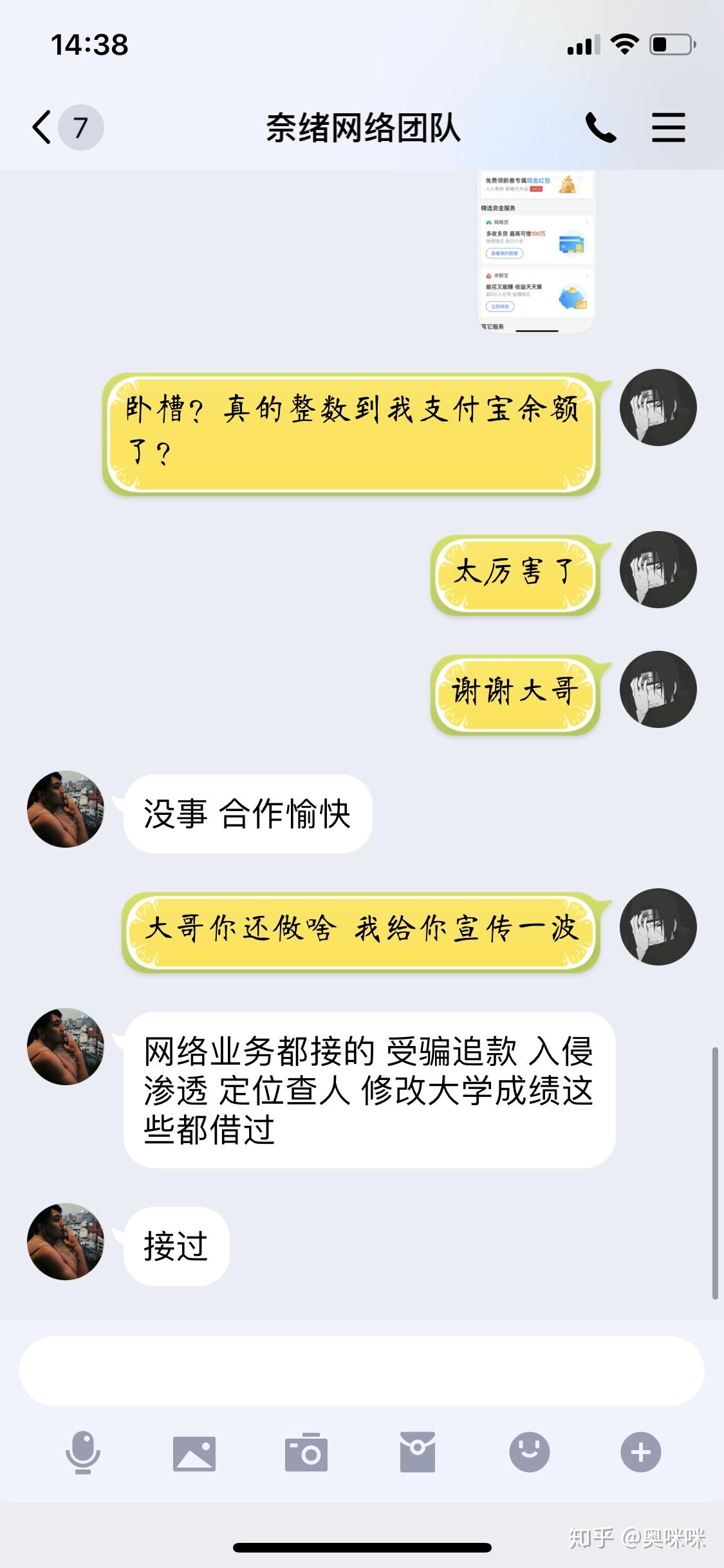Tap the message input field
The height and width of the screenshot is (1568, 724).
point(362,1370)
